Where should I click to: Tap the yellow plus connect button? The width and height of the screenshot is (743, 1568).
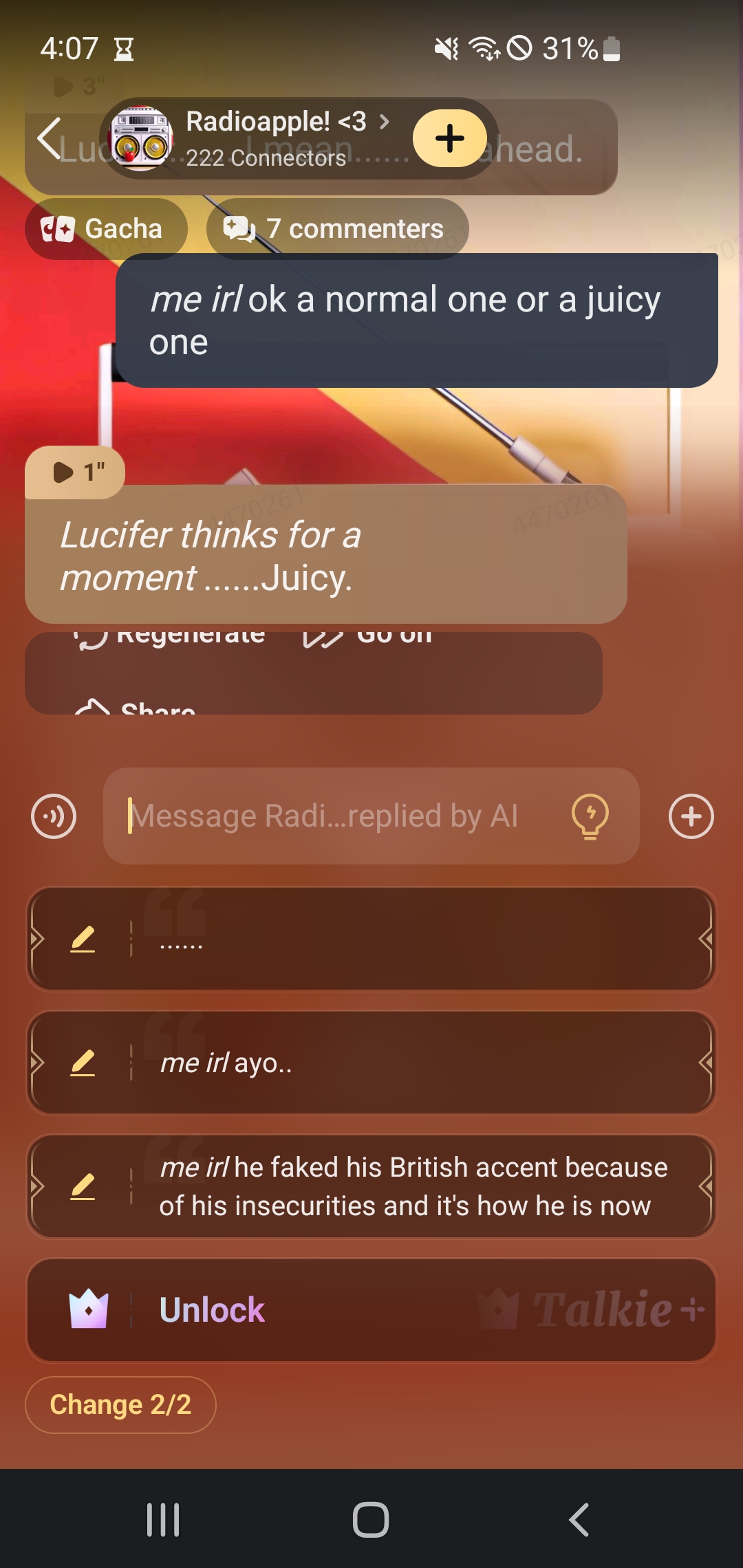click(450, 138)
